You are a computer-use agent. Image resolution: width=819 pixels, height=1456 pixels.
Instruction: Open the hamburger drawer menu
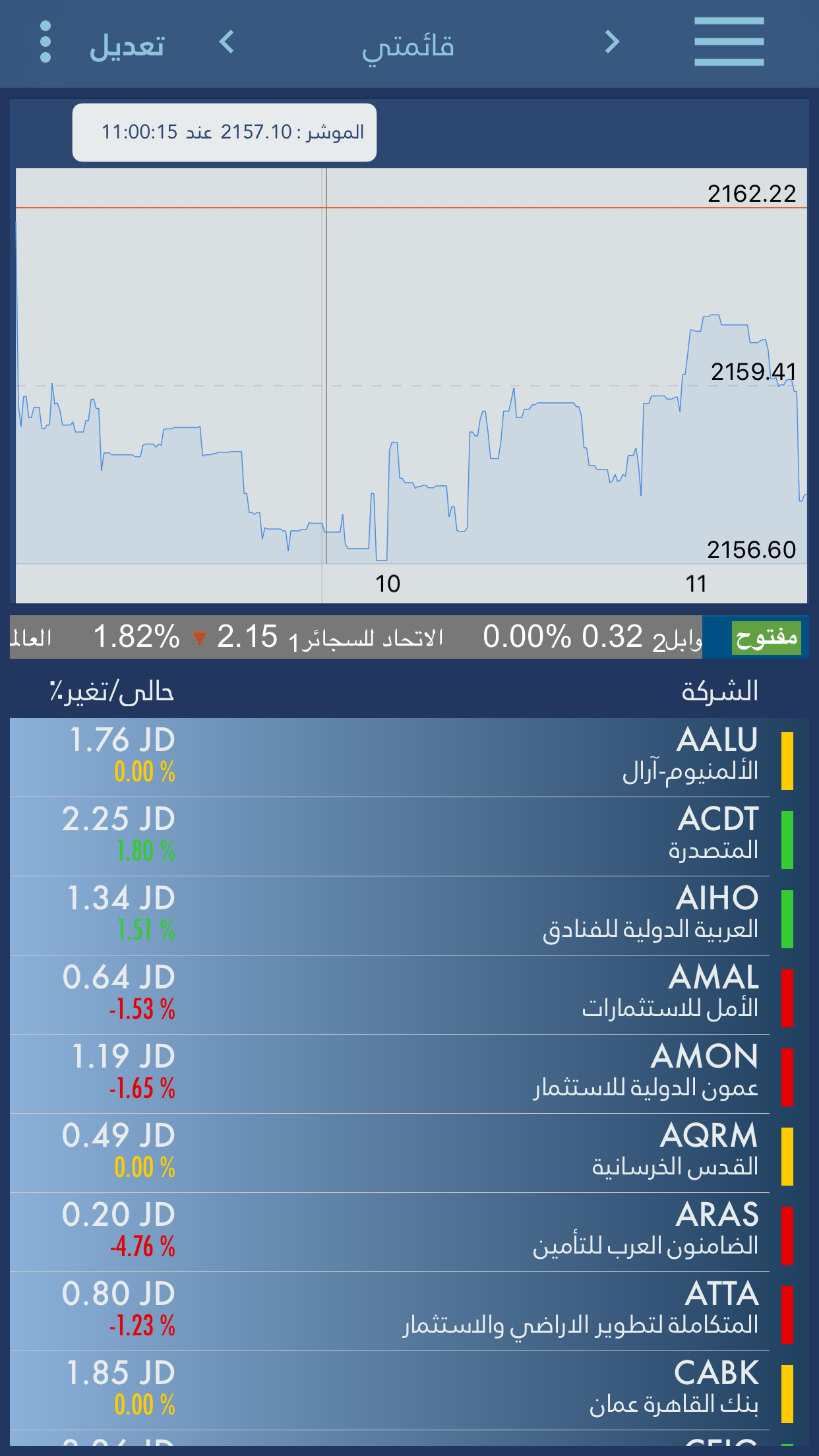729,42
